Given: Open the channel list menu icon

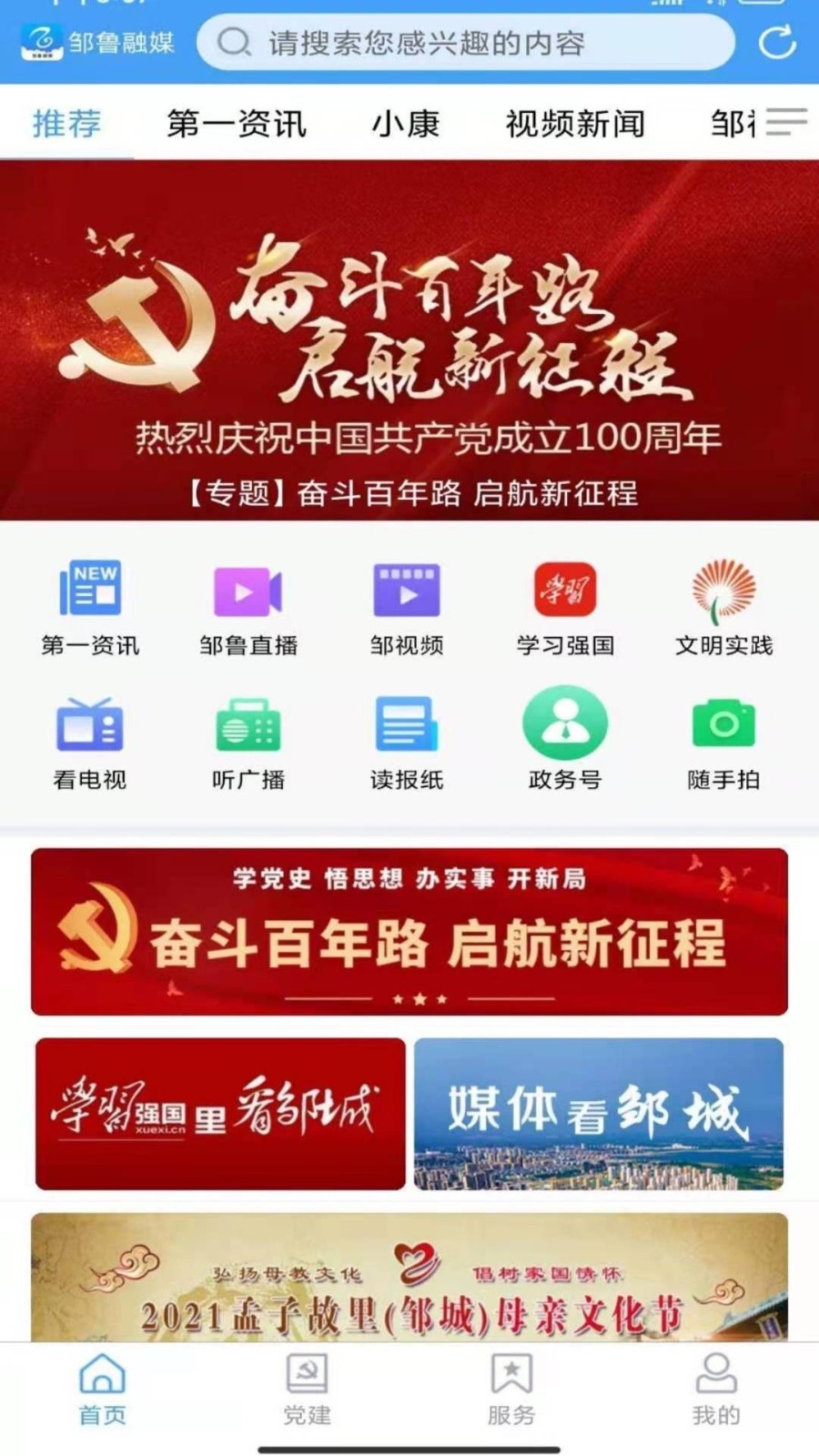Looking at the screenshot, I should click(x=786, y=122).
